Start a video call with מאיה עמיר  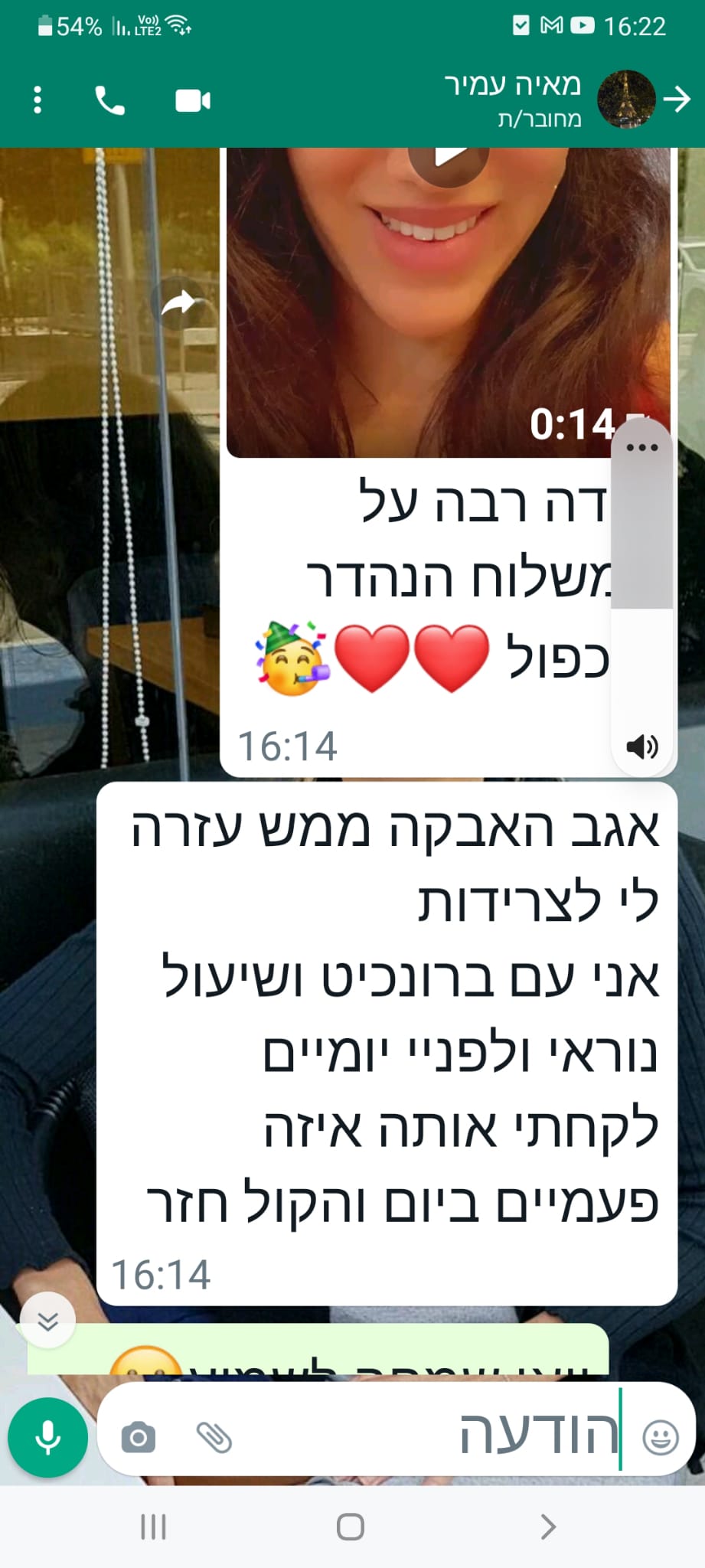point(193,100)
